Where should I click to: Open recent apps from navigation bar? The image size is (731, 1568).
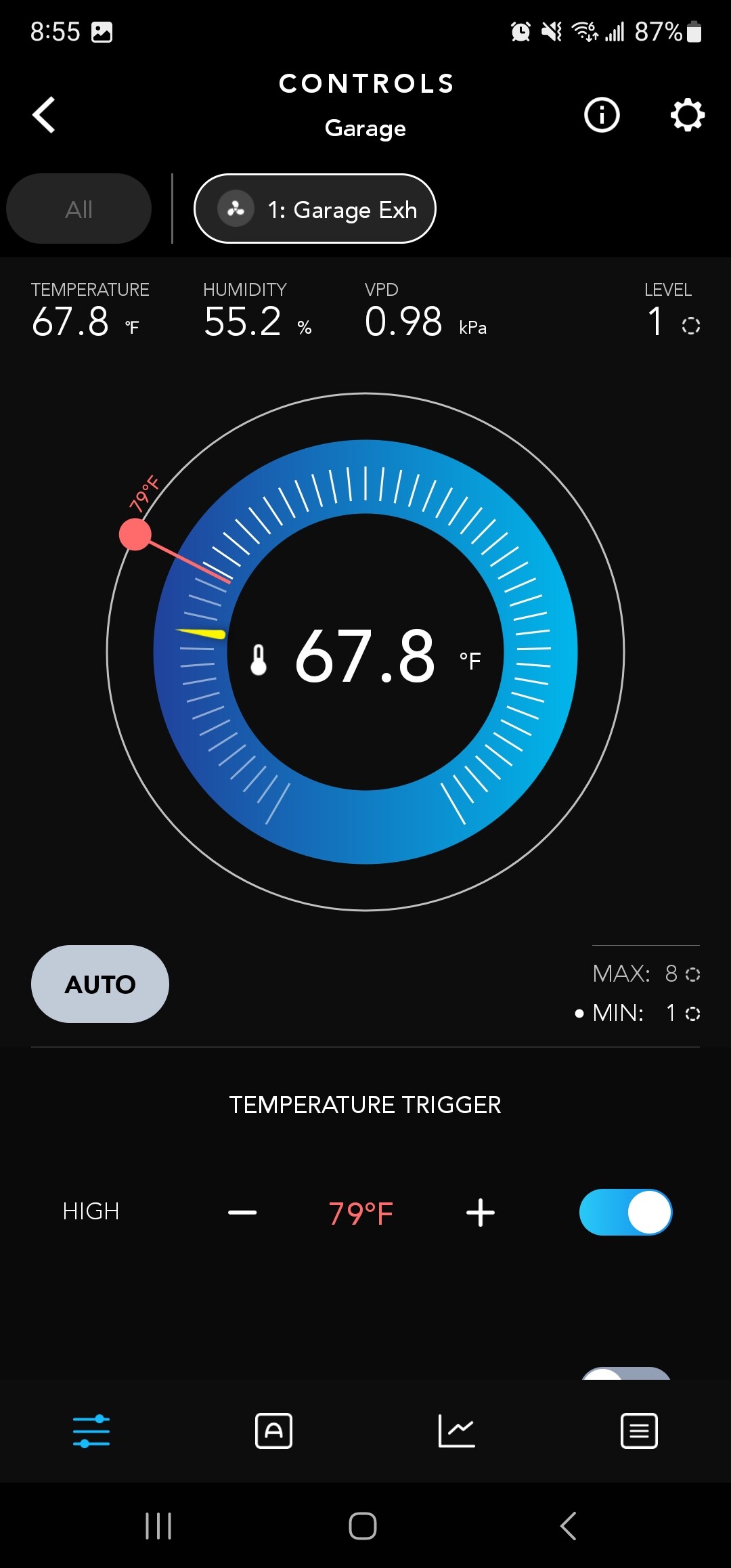(158, 1526)
